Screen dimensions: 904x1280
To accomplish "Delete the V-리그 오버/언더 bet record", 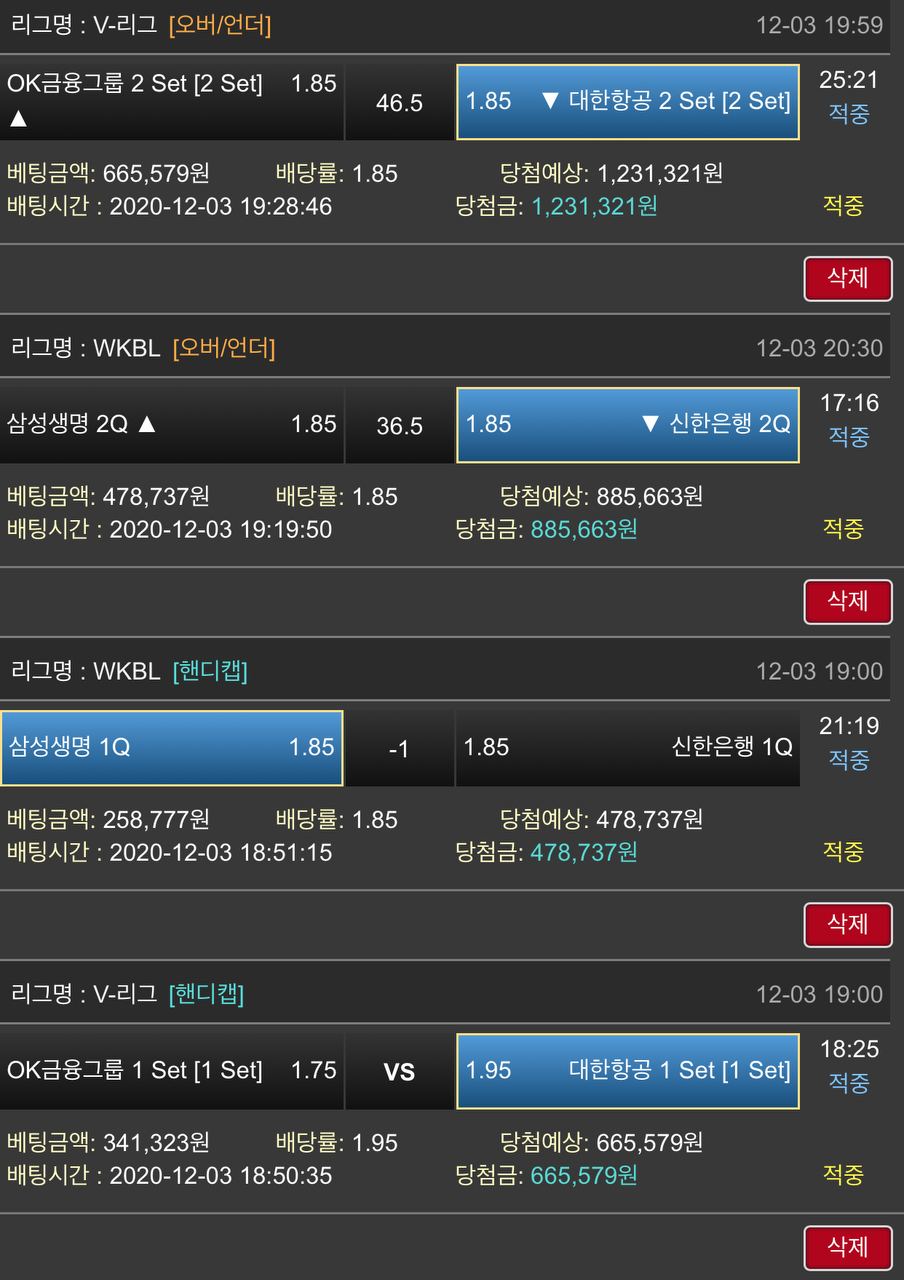I will tap(847, 278).
